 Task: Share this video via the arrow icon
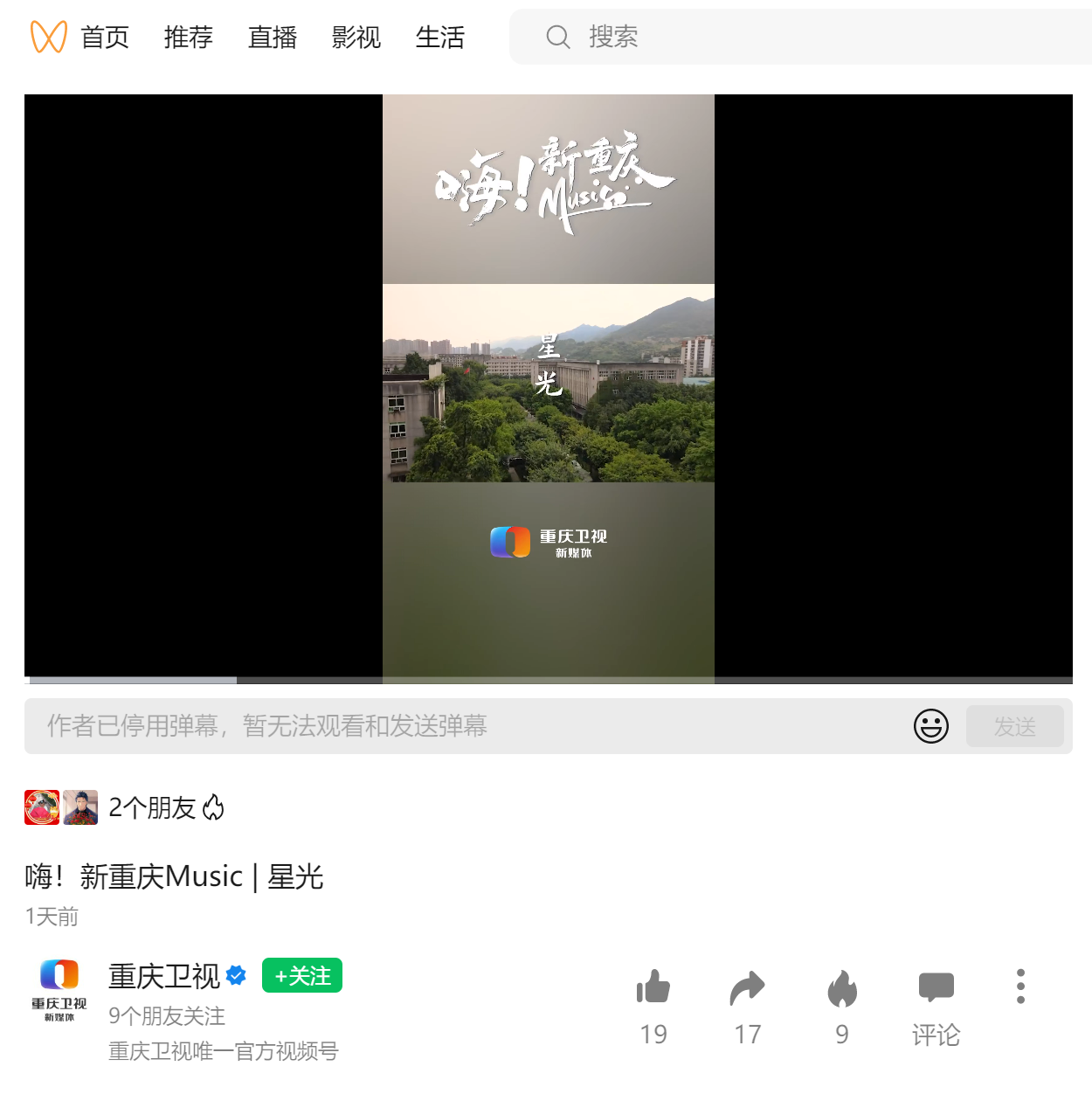tap(748, 988)
